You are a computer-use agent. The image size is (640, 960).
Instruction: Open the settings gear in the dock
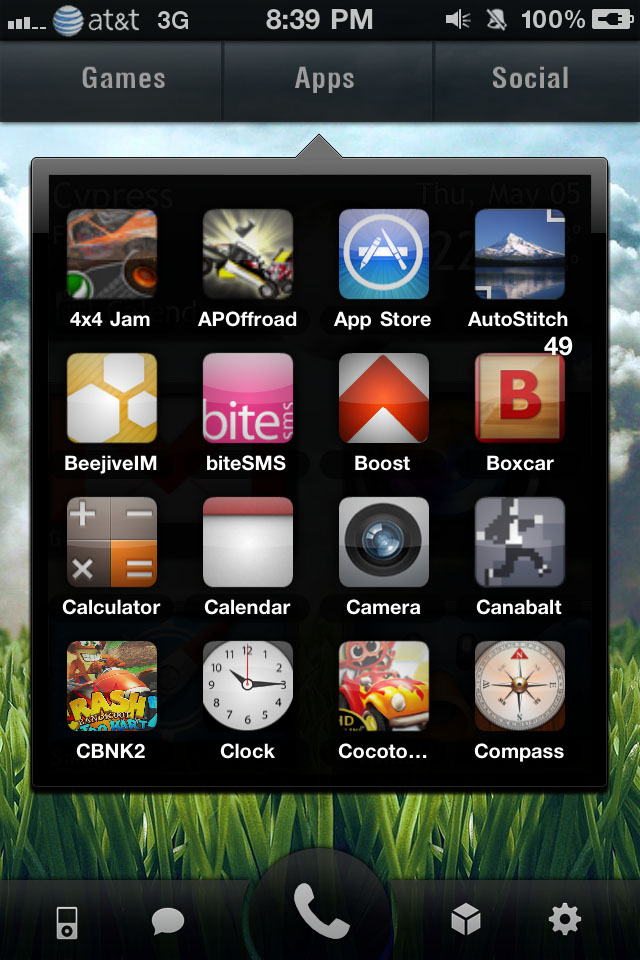[x=565, y=919]
